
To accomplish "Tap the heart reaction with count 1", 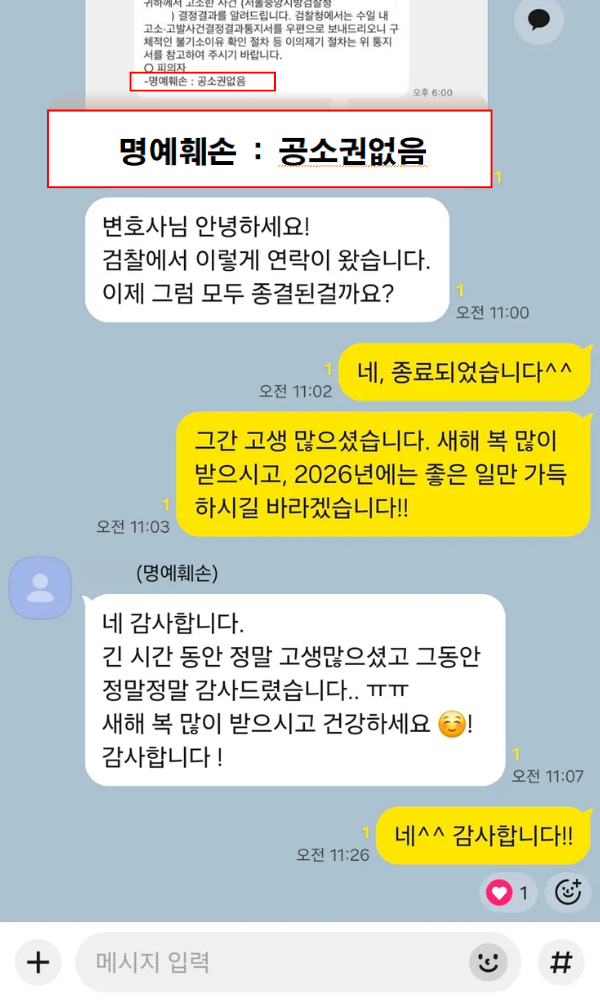I will [x=510, y=892].
